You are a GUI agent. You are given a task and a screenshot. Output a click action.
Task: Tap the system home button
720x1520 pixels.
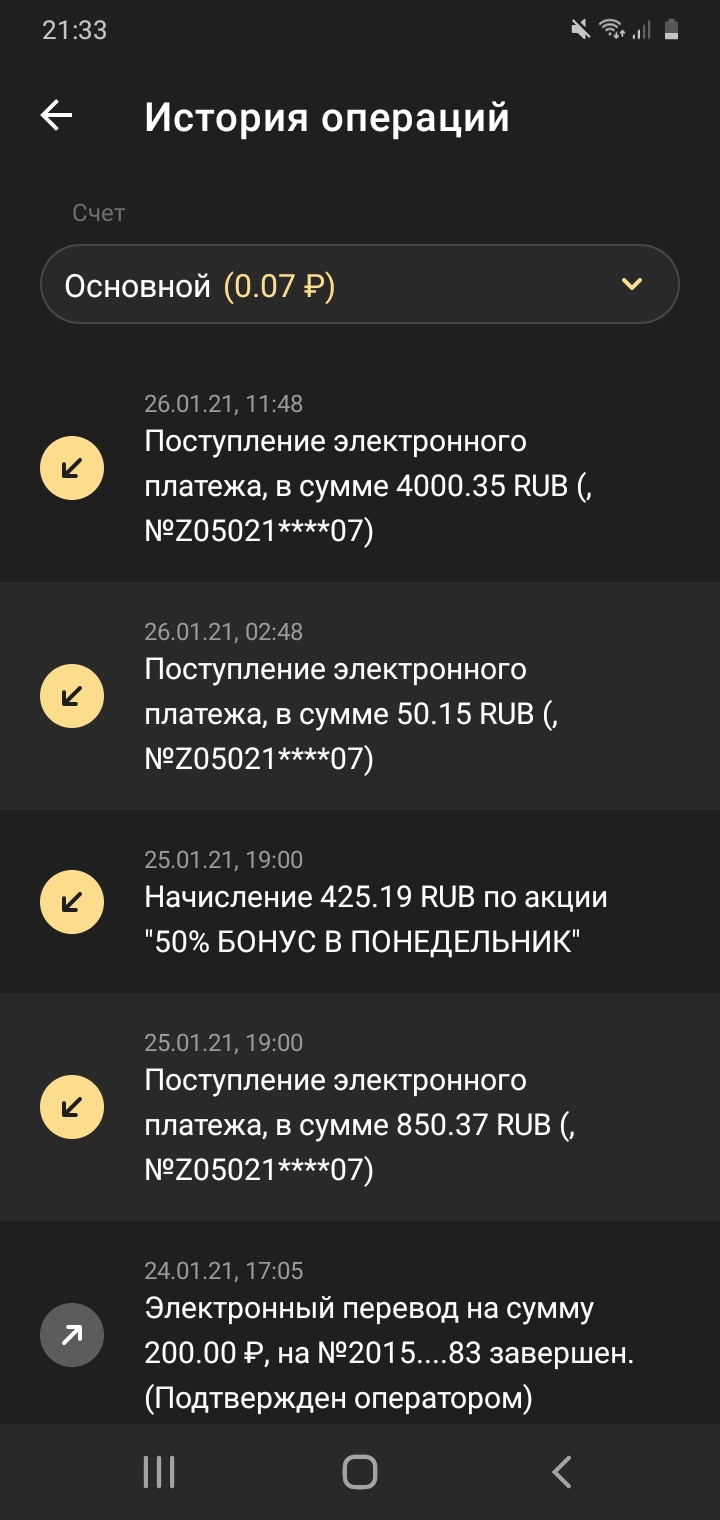click(x=360, y=1472)
